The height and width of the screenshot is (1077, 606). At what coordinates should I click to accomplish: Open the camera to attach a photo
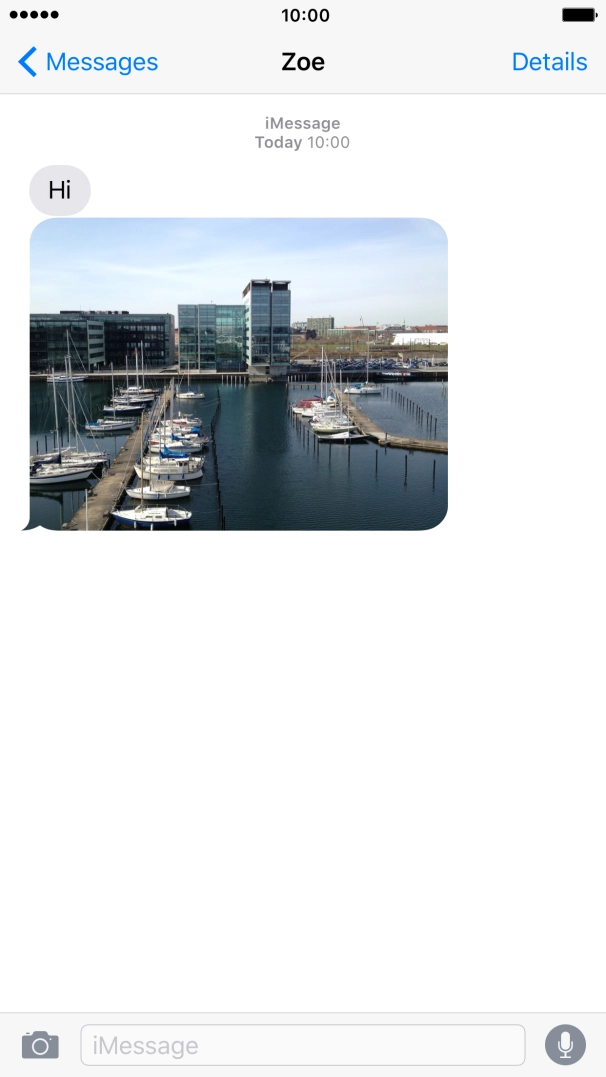(41, 1045)
